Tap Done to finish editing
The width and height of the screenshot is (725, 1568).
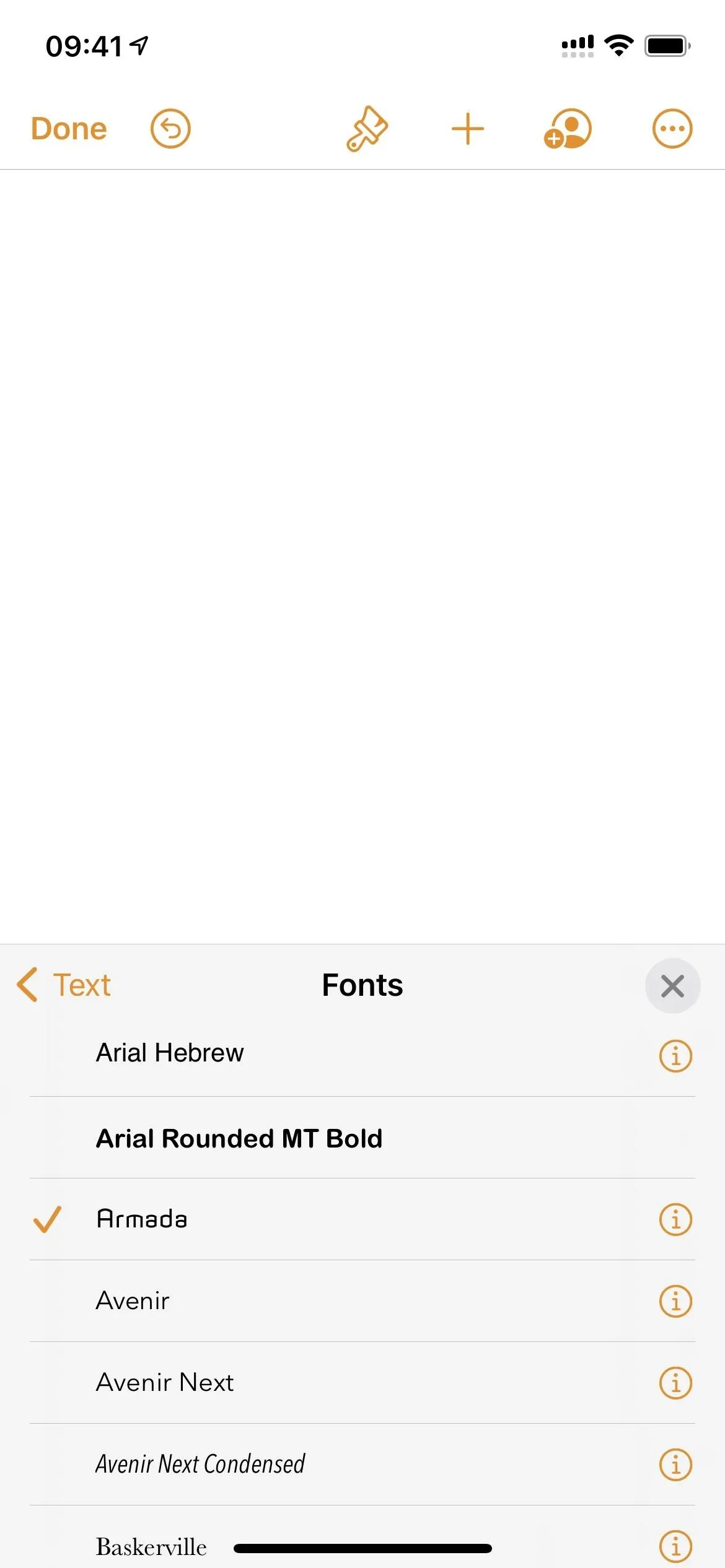pos(69,129)
